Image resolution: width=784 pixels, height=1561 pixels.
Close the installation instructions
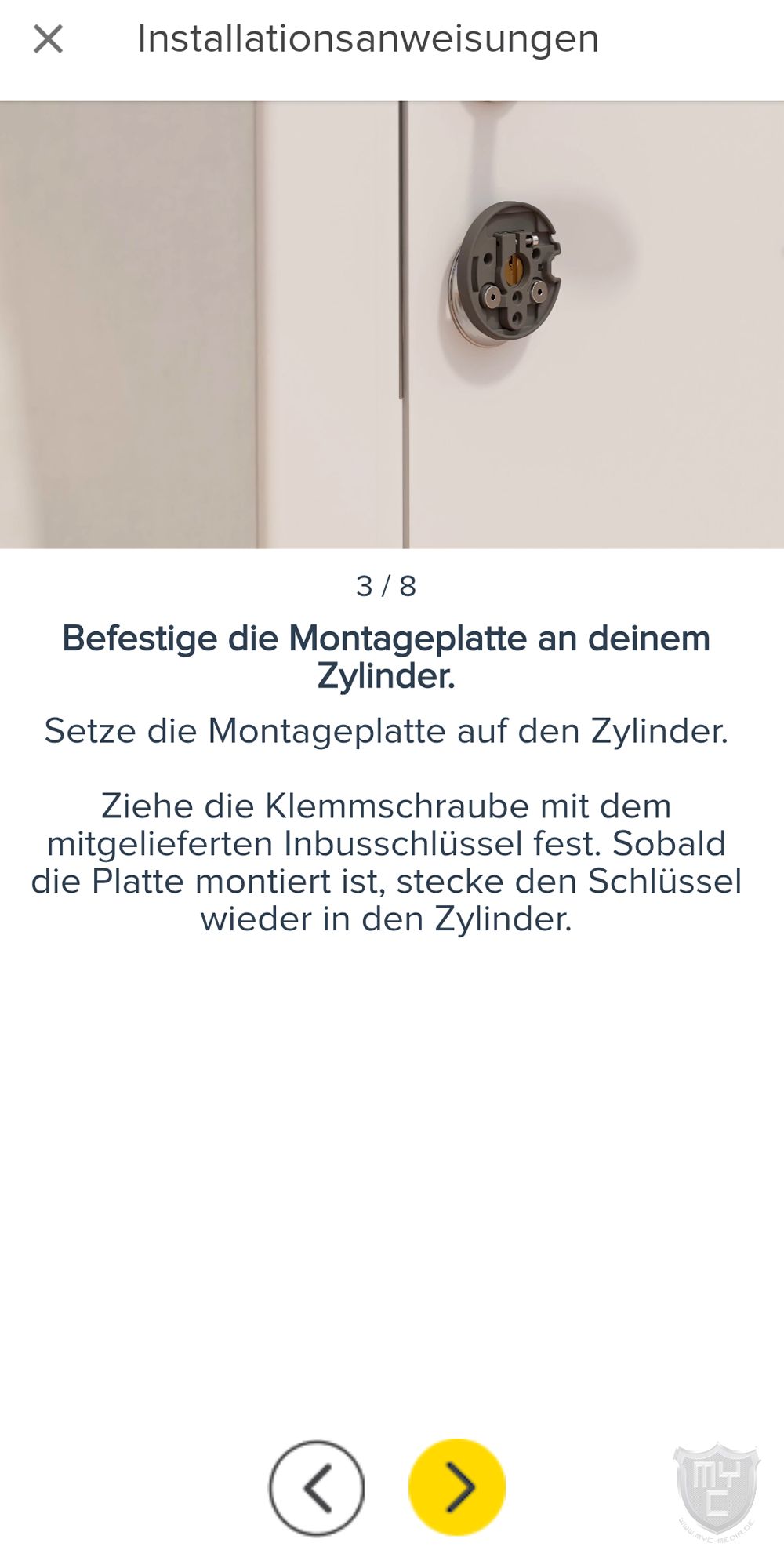point(48,38)
